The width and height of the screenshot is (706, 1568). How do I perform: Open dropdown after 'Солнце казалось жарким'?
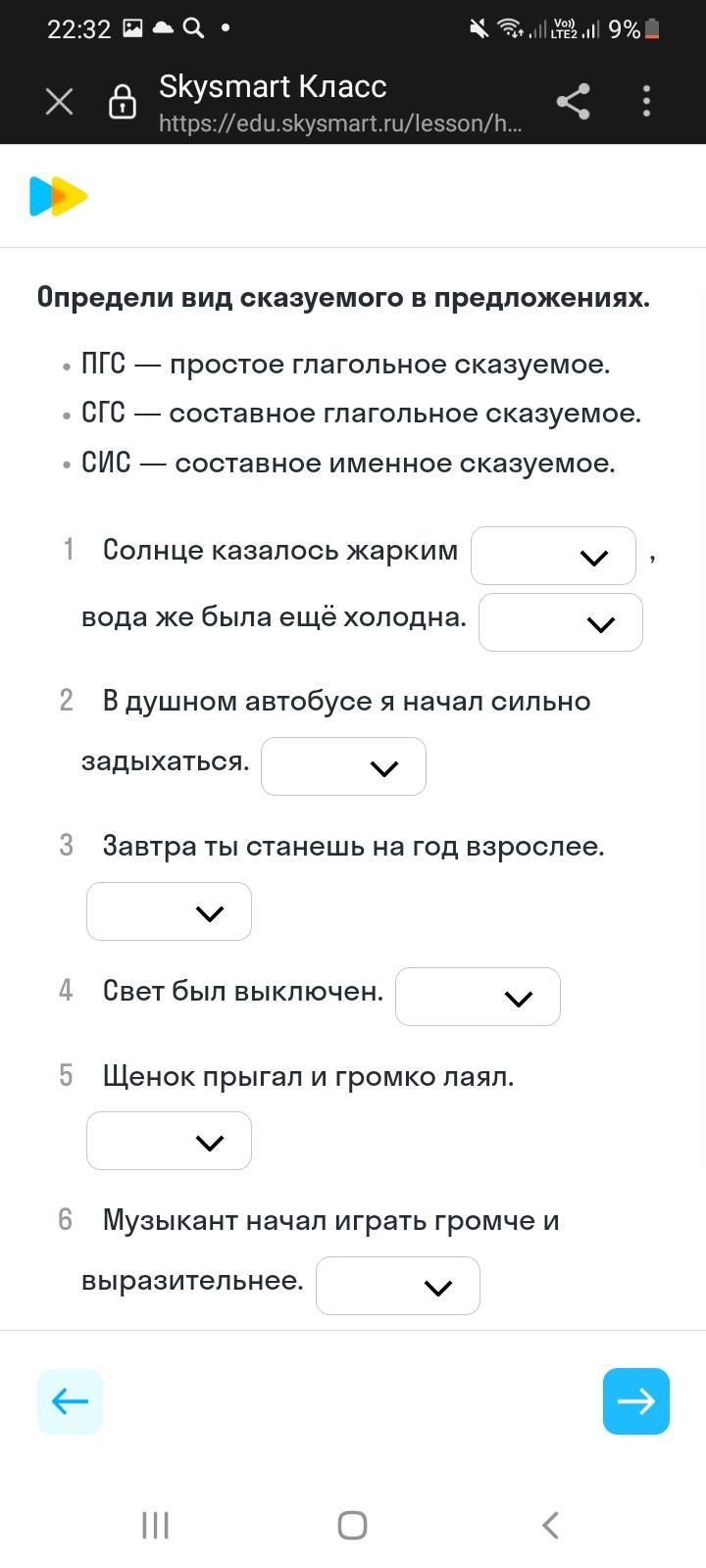[553, 556]
